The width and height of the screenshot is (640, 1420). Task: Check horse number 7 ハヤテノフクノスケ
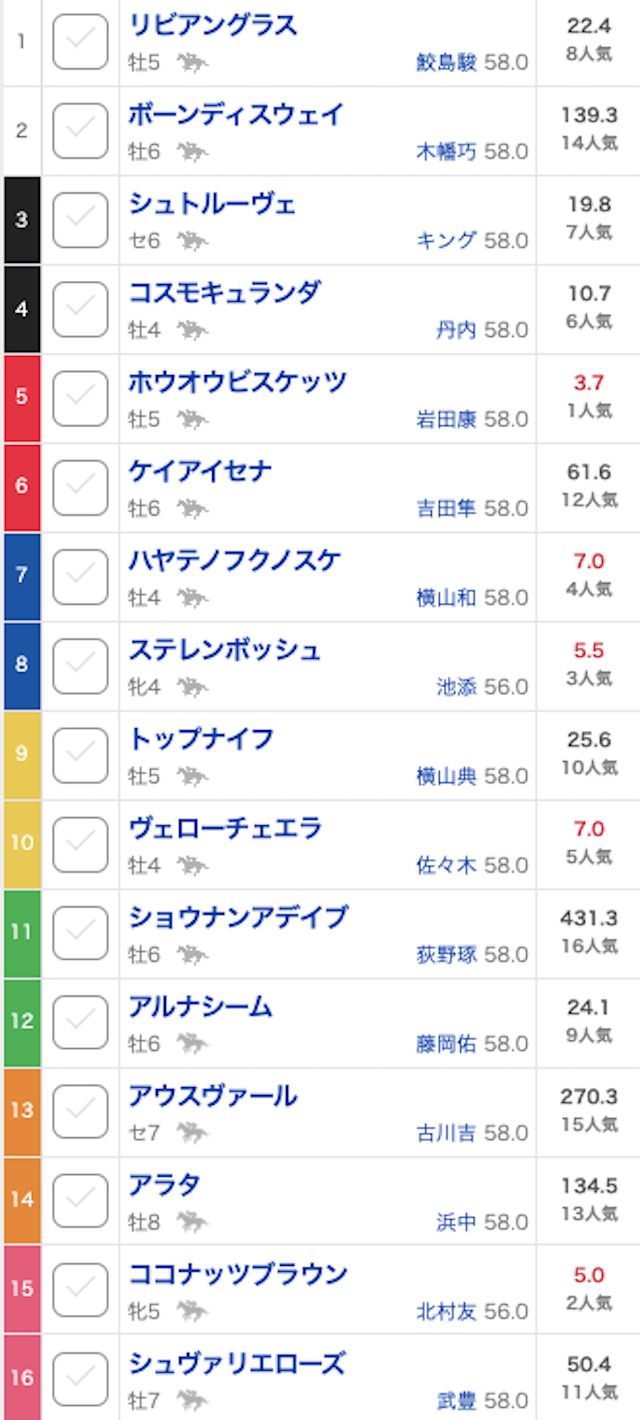coord(80,577)
